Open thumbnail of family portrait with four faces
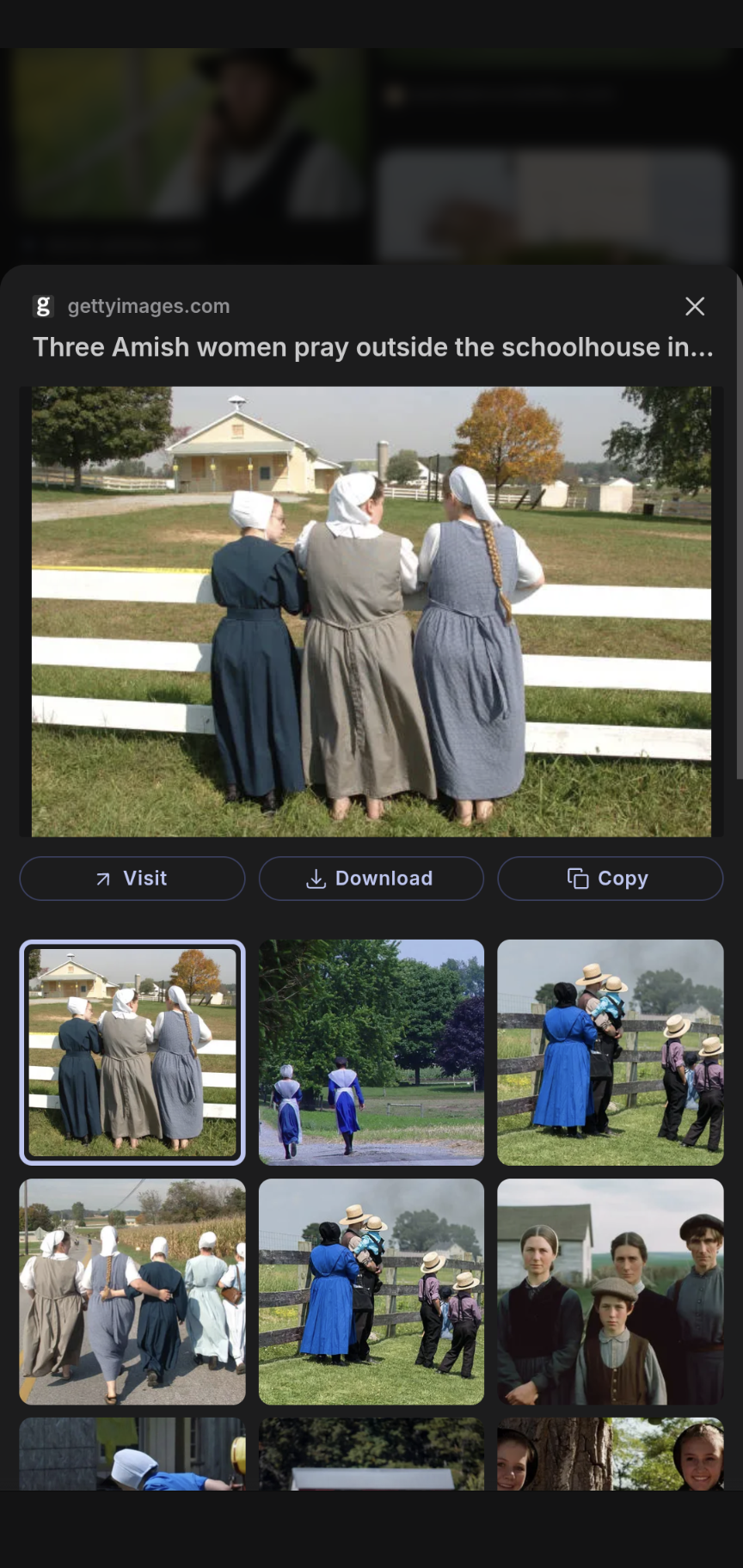The width and height of the screenshot is (743, 1568). point(611,1291)
